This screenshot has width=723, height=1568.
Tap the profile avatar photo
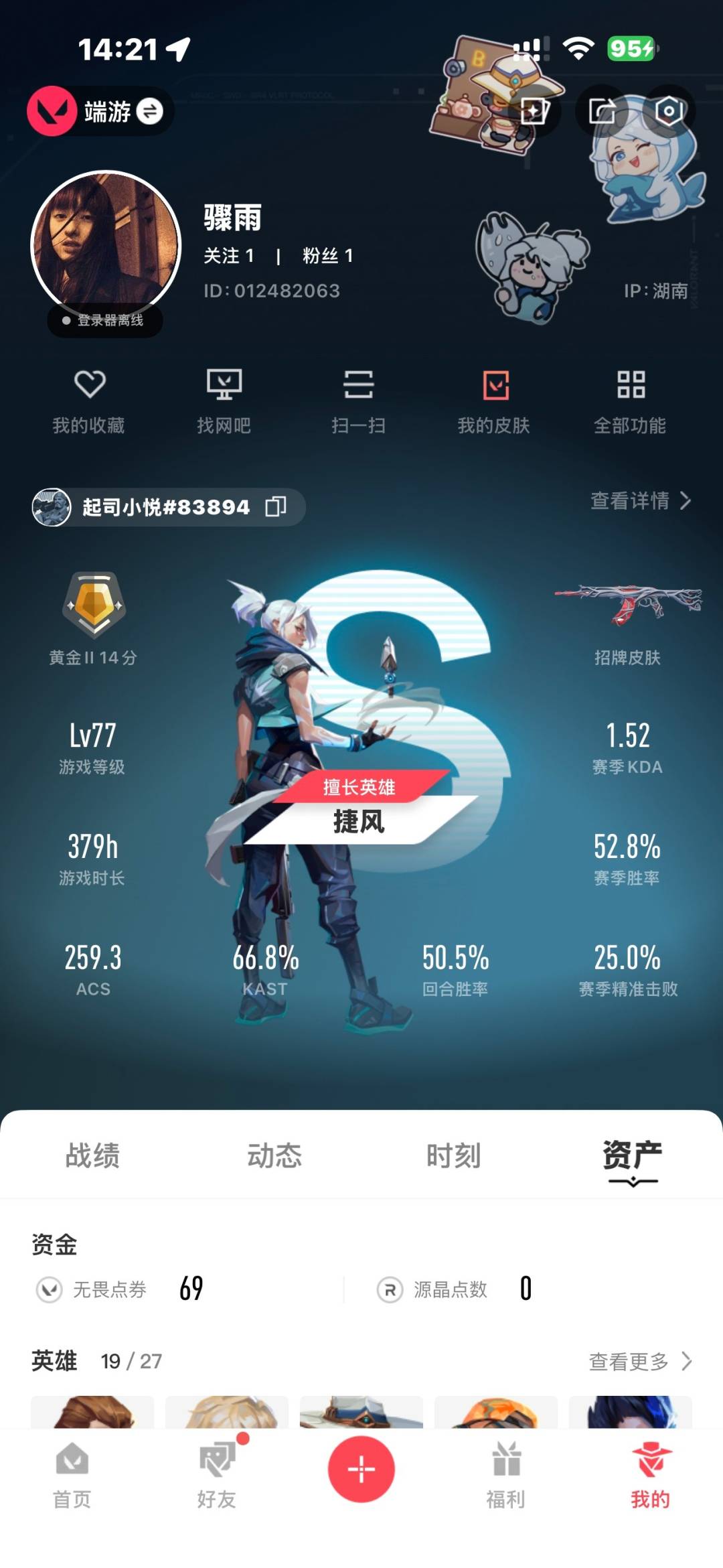106,244
